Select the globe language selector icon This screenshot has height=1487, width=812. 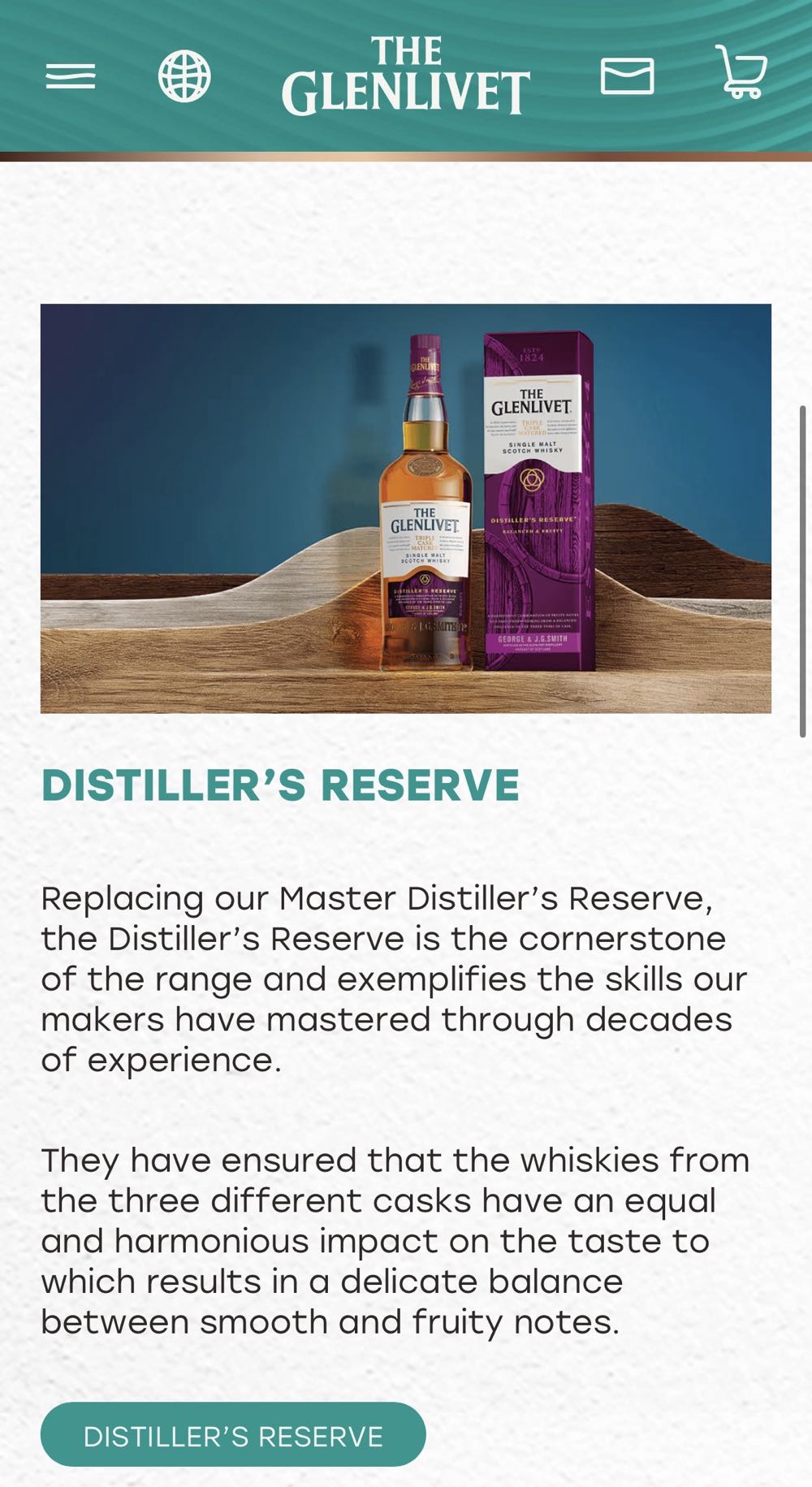pyautogui.click(x=185, y=76)
